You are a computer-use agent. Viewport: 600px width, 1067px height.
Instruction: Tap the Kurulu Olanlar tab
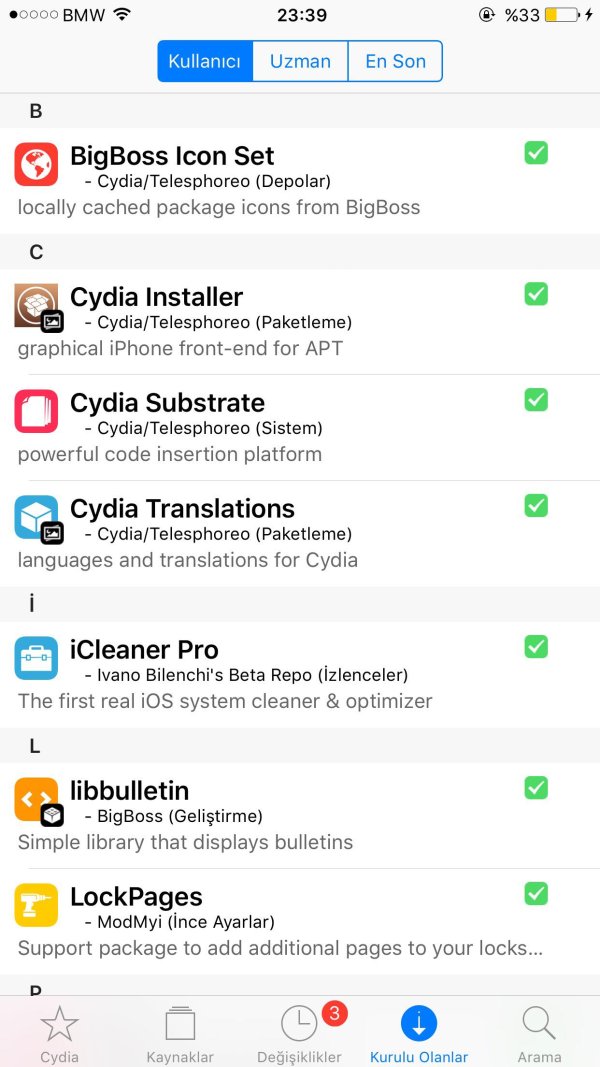(x=419, y=1033)
